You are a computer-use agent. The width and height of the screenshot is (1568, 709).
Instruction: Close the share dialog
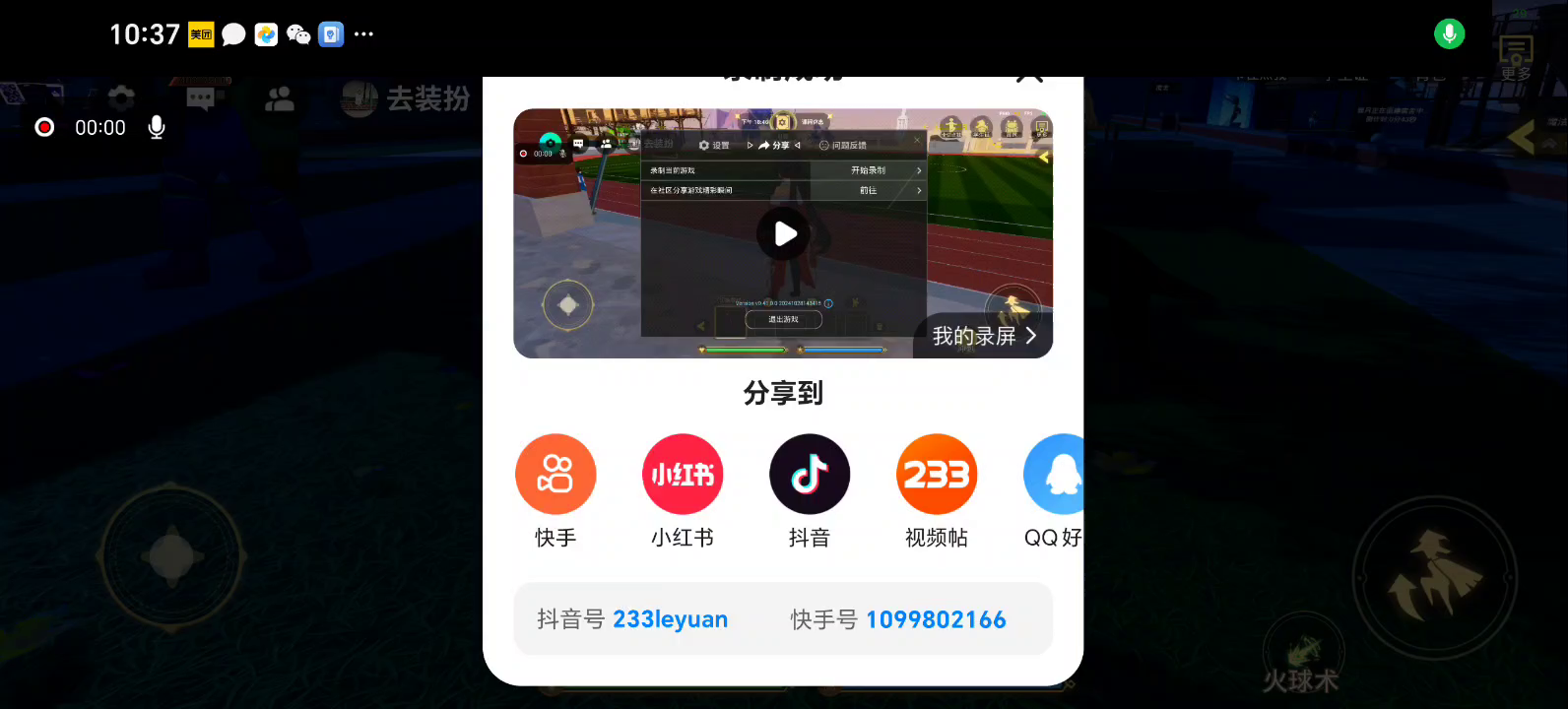click(1029, 79)
